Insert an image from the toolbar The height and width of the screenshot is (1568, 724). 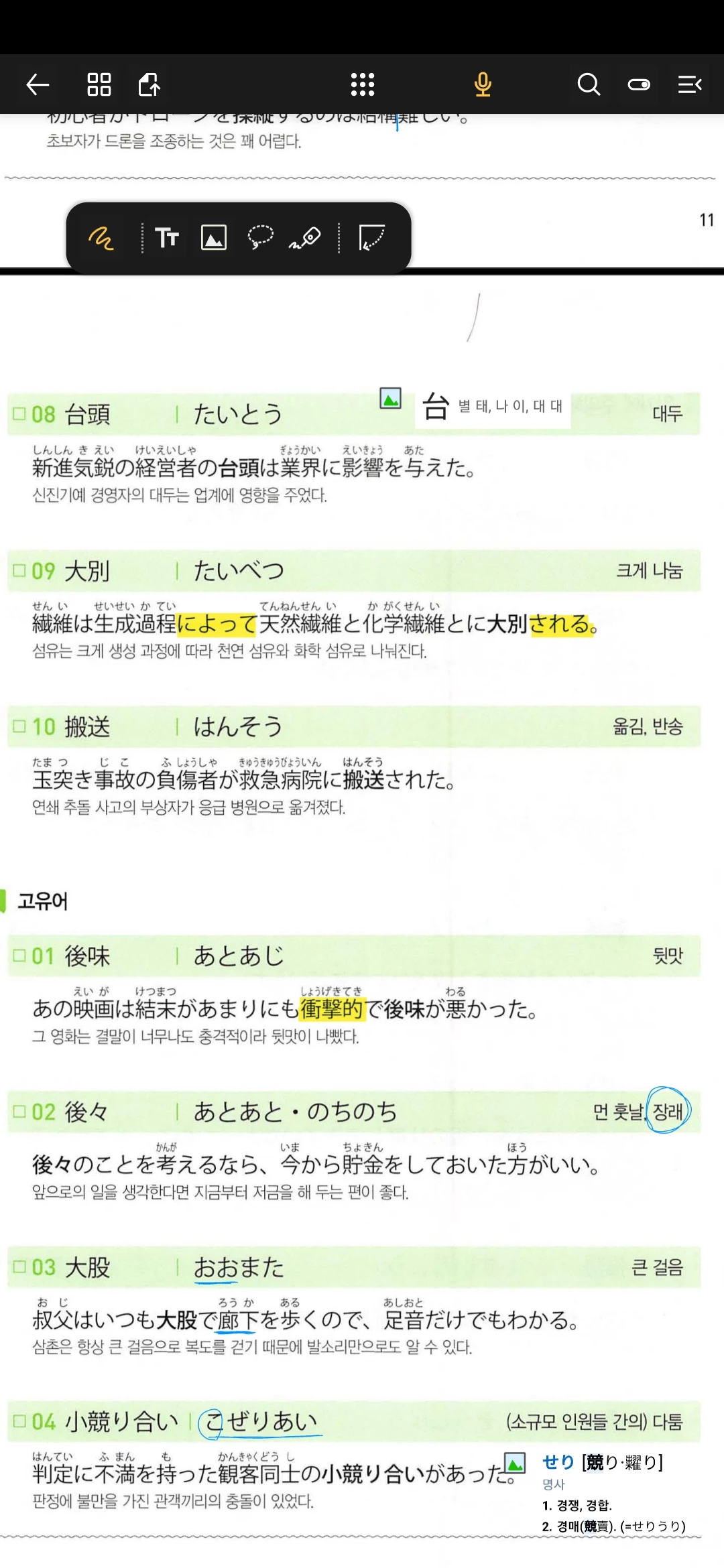click(x=214, y=238)
